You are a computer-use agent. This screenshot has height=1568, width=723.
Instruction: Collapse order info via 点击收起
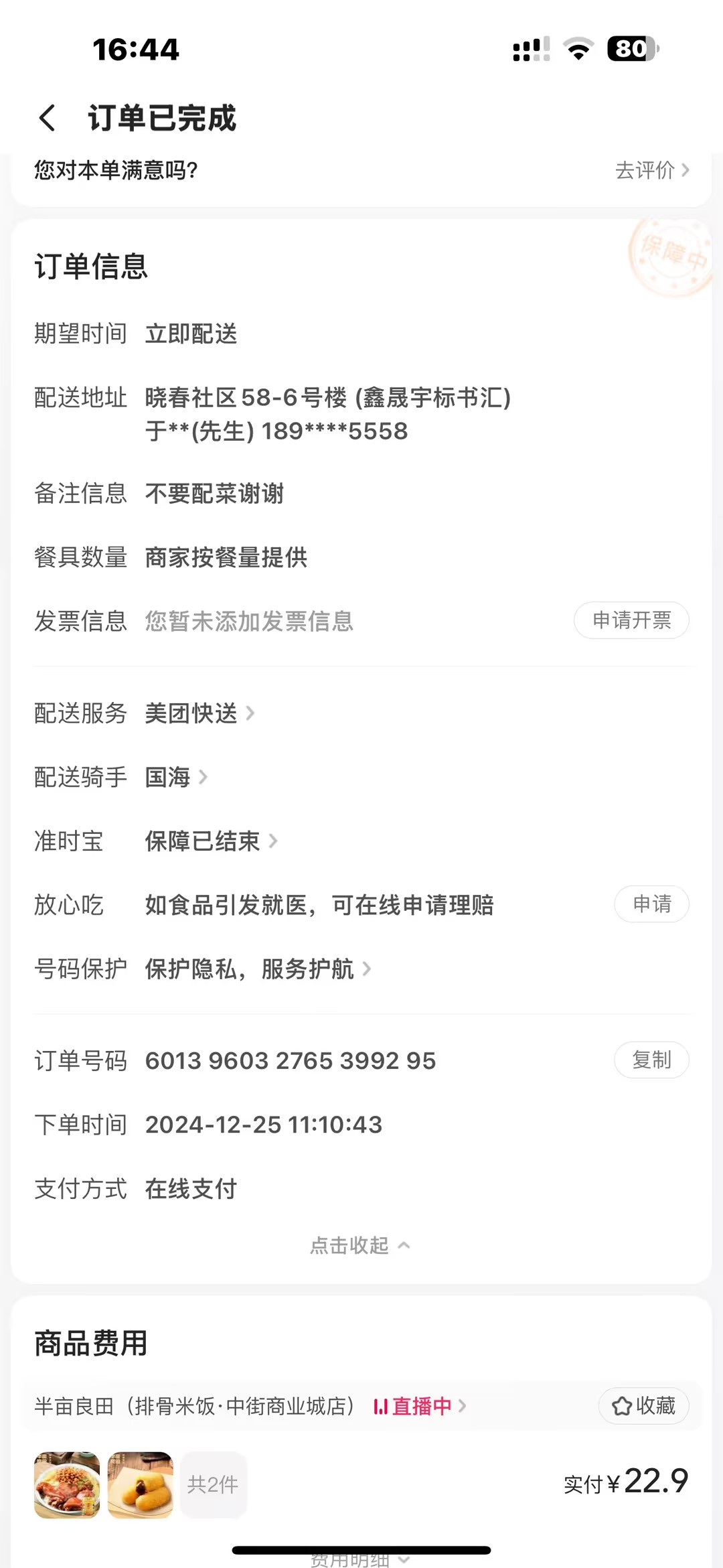pos(360,1245)
